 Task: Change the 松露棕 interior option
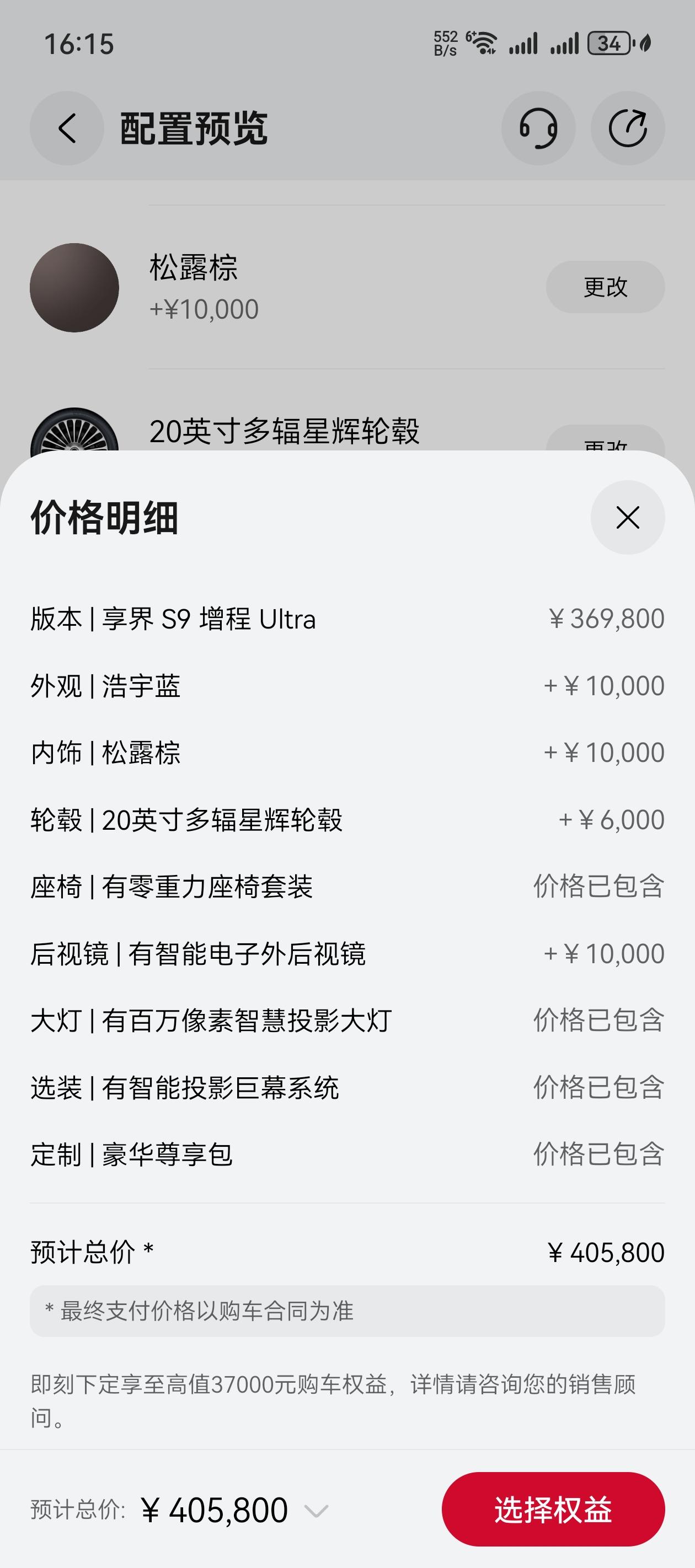pos(604,287)
